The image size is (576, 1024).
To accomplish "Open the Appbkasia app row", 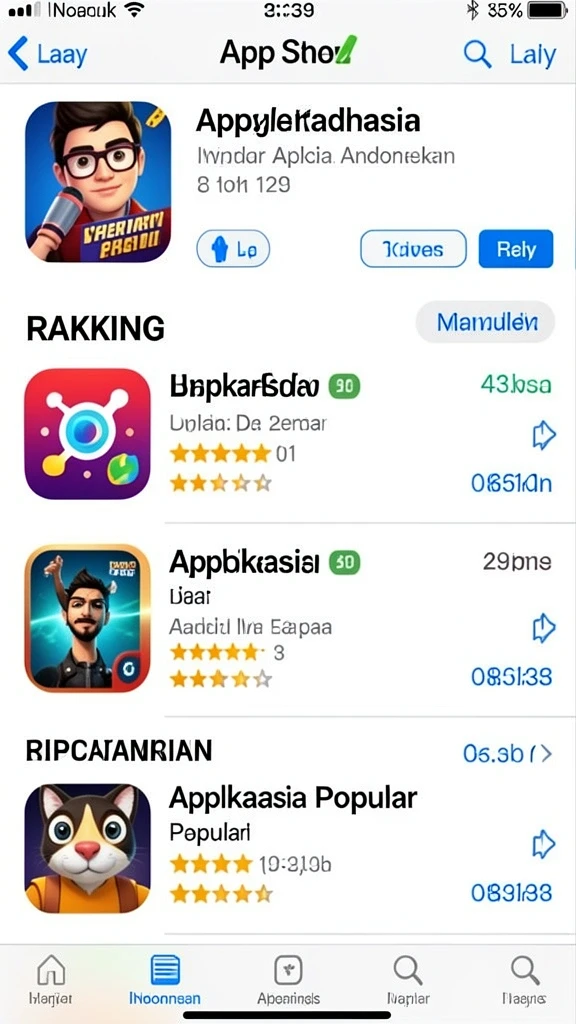I will pos(288,618).
